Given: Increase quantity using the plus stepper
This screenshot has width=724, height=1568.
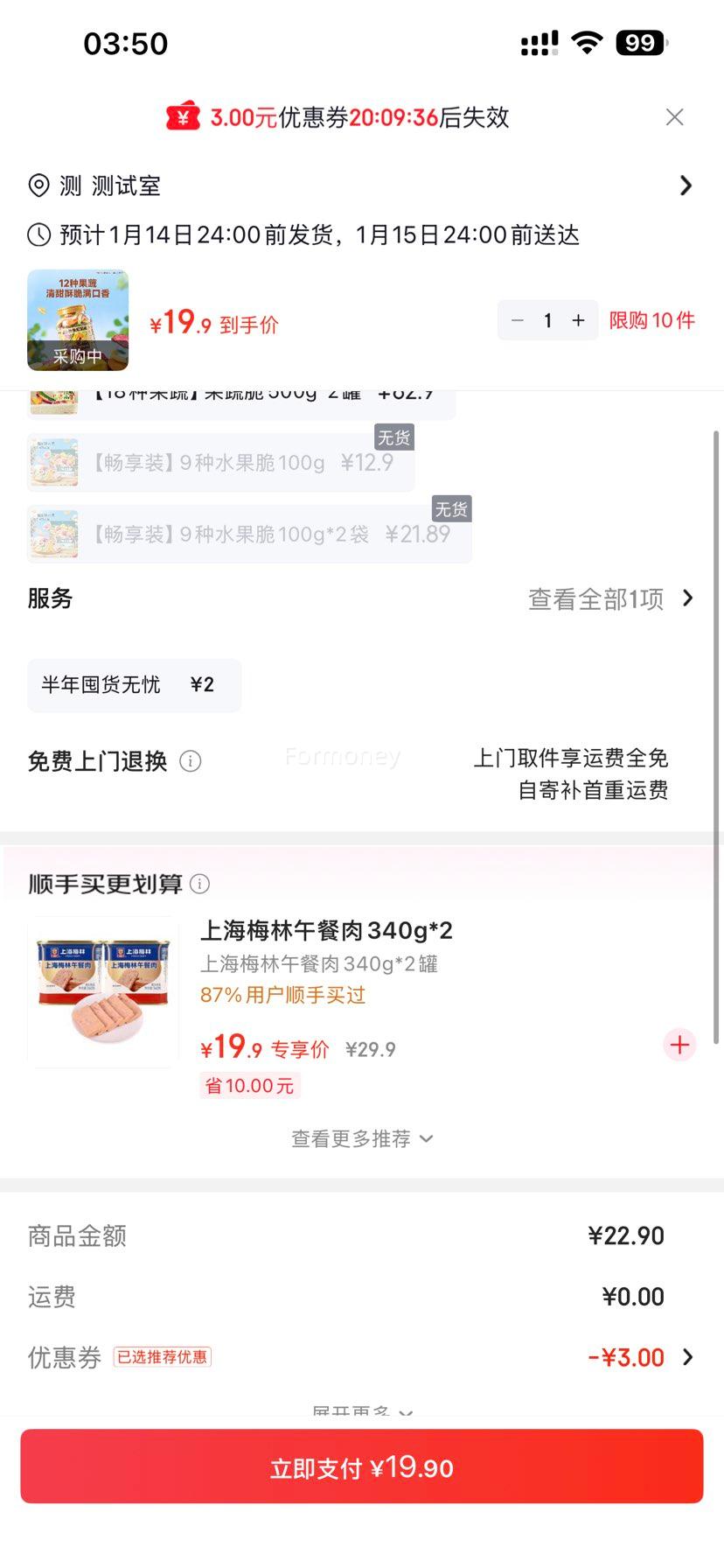Looking at the screenshot, I should [577, 320].
